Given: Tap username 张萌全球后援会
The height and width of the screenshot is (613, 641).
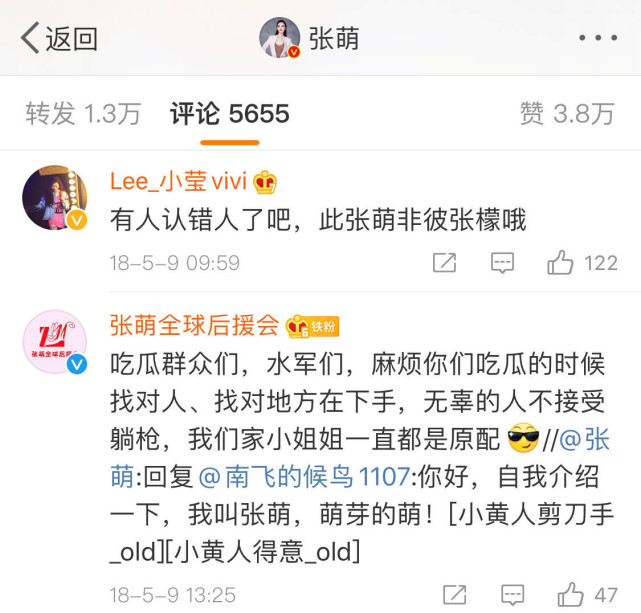Looking at the screenshot, I should point(195,325).
